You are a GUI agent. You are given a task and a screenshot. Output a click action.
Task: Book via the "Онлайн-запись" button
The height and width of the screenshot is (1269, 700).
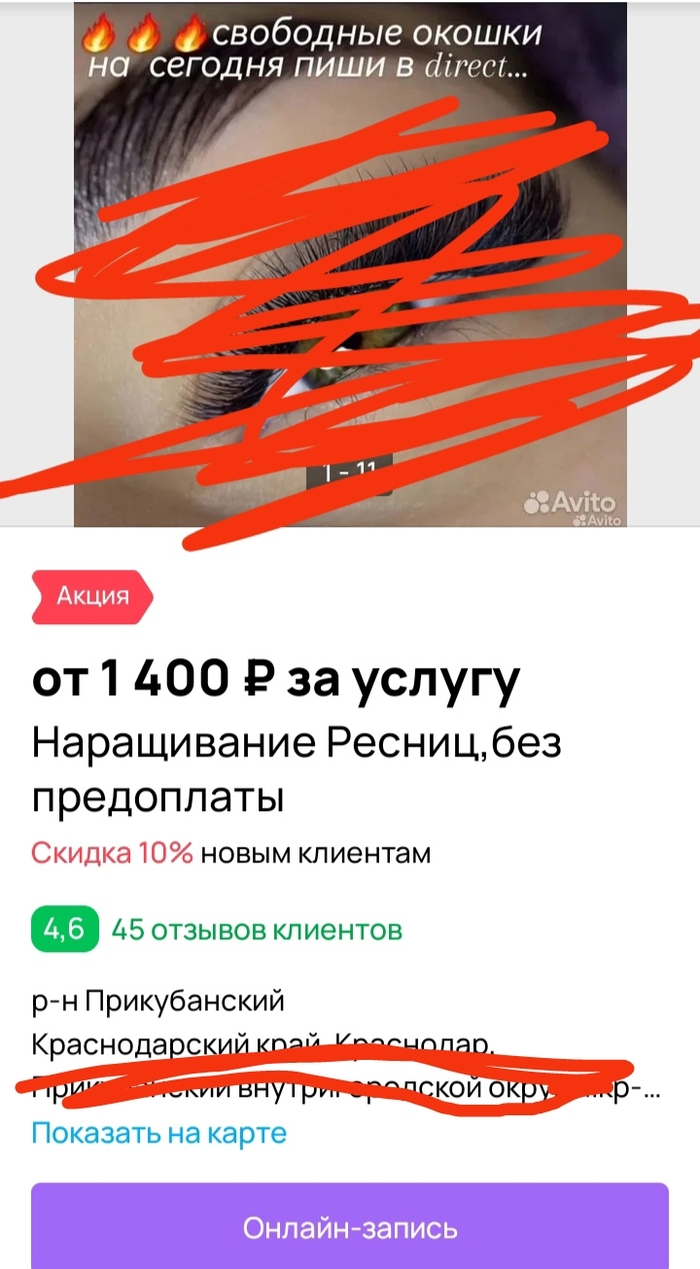[x=350, y=1227]
